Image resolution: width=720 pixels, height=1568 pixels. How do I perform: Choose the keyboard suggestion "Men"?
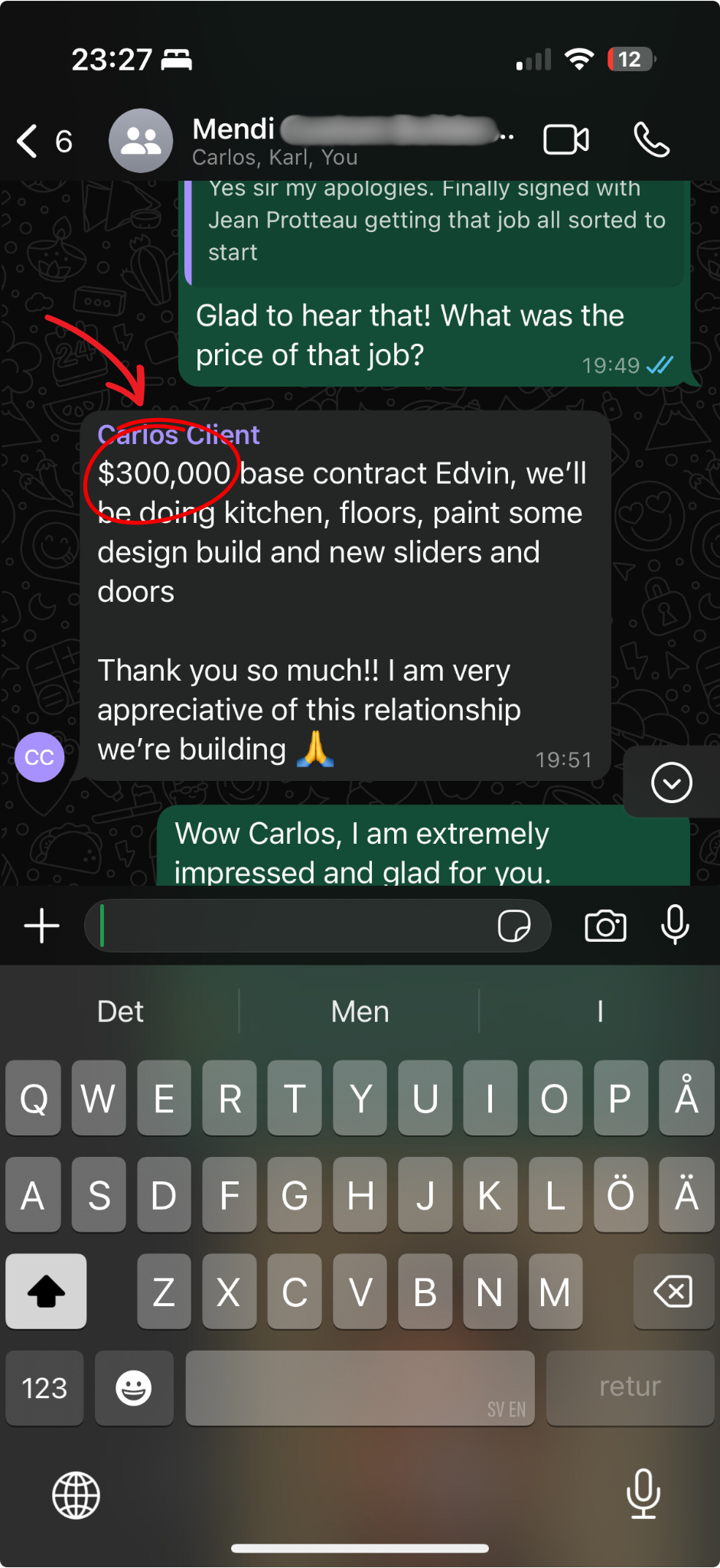360,1011
